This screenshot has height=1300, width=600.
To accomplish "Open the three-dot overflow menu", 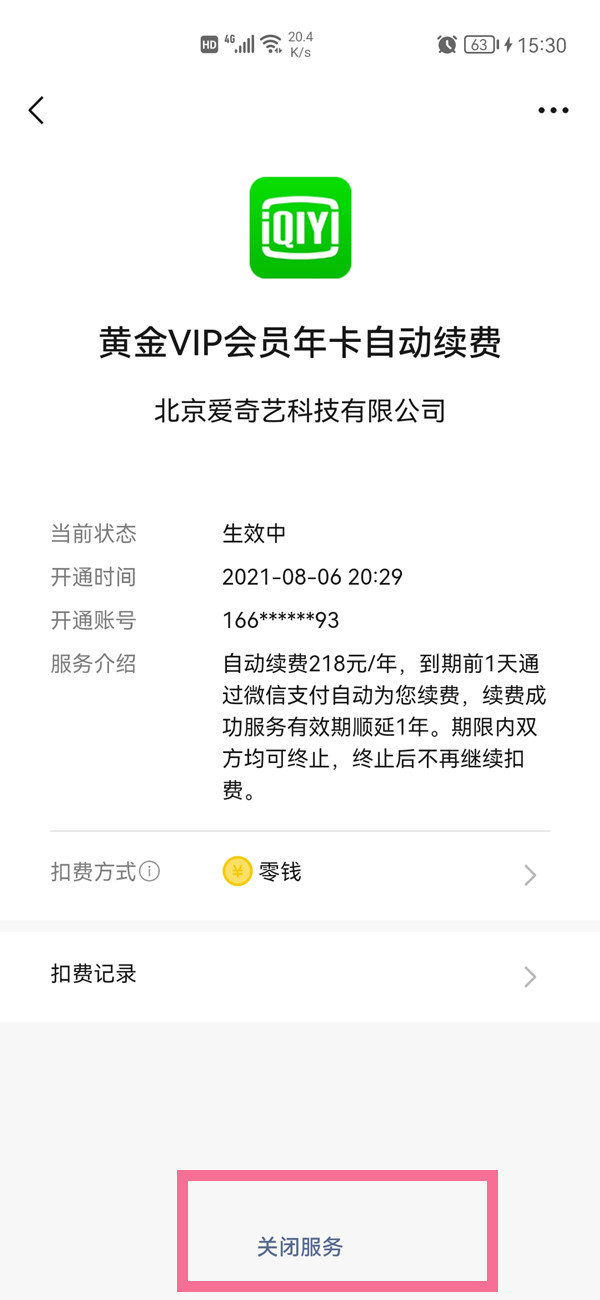I will click(553, 110).
